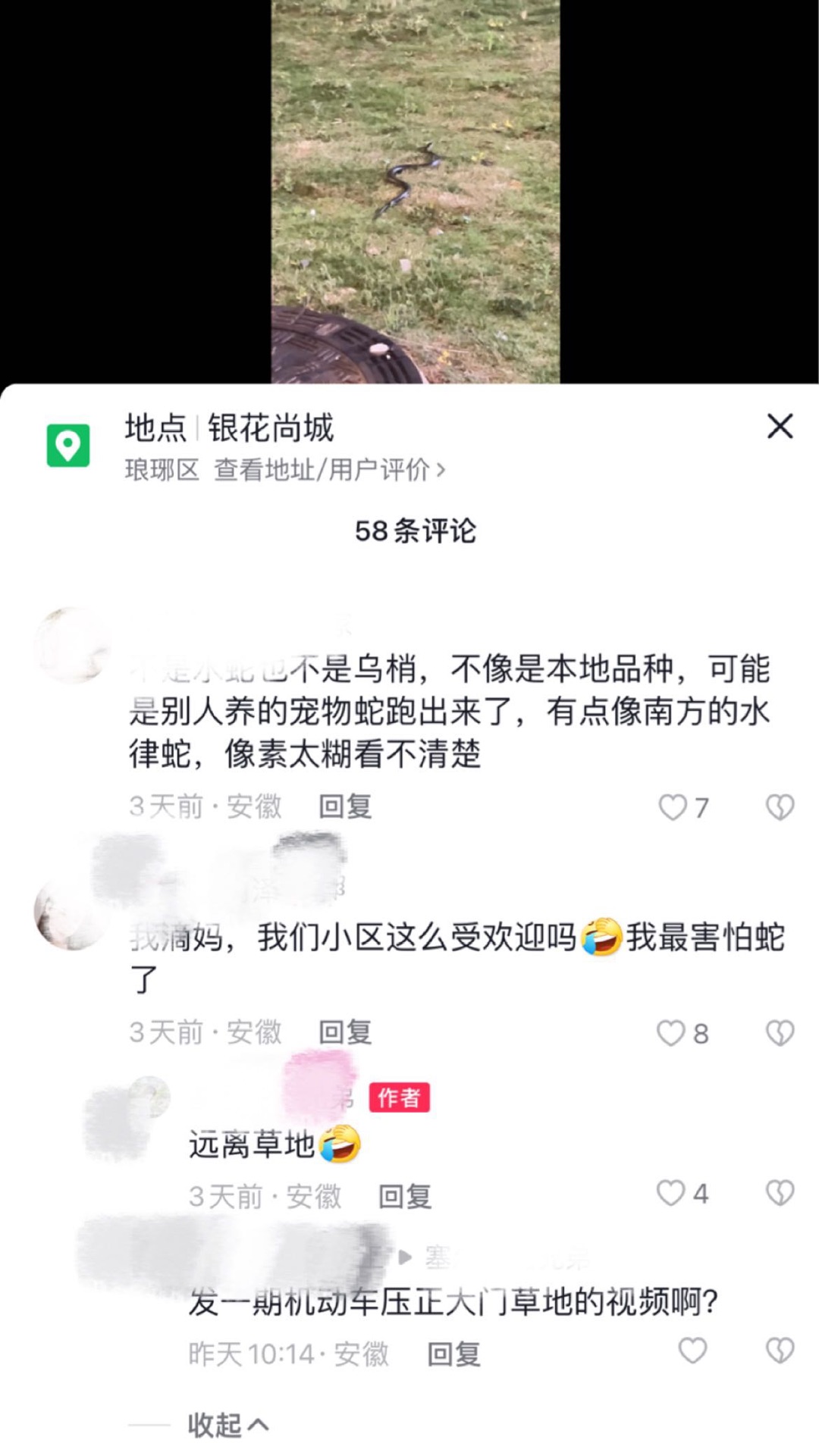Reply to the 机动车压正大门草地 comment
This screenshot has width=819, height=1456.
click(453, 1354)
